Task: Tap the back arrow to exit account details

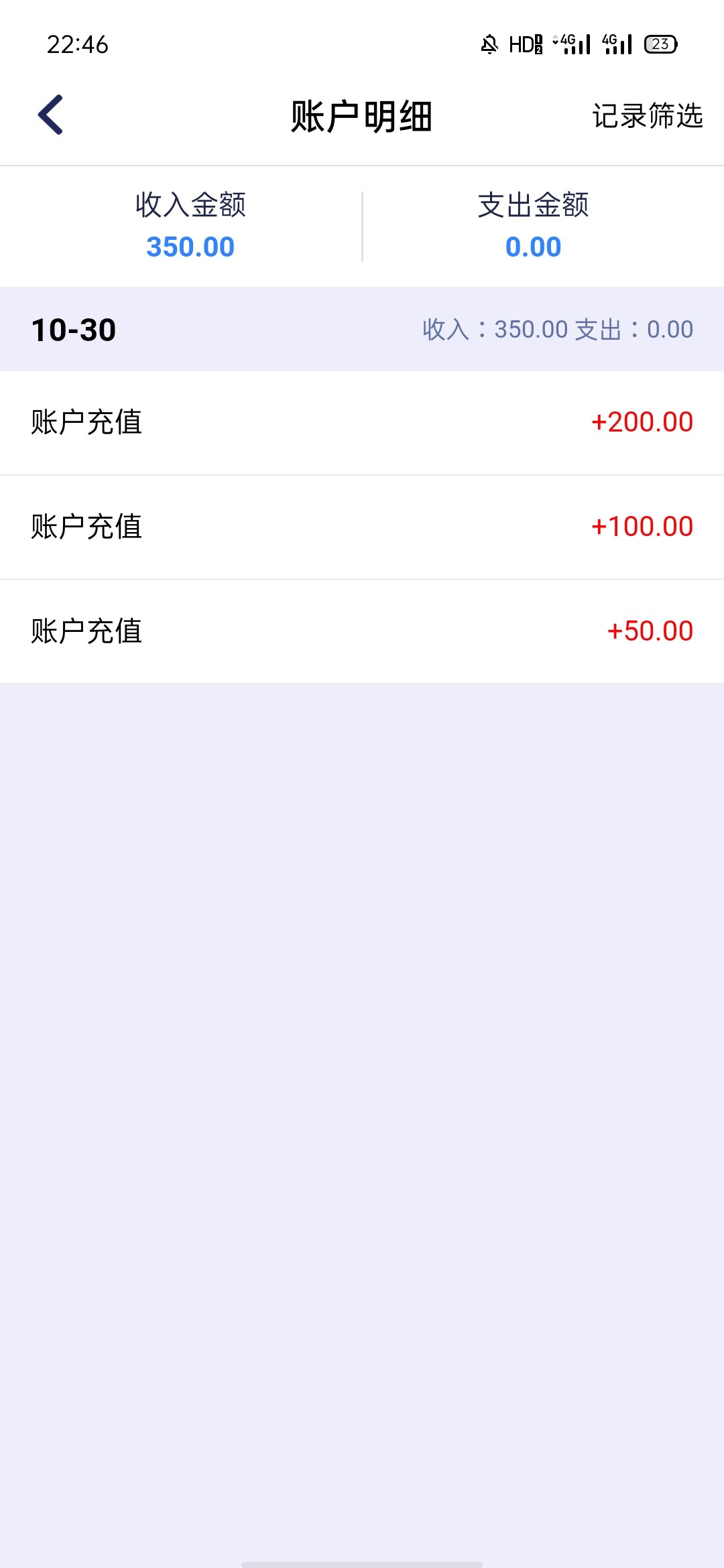Action: tap(50, 115)
